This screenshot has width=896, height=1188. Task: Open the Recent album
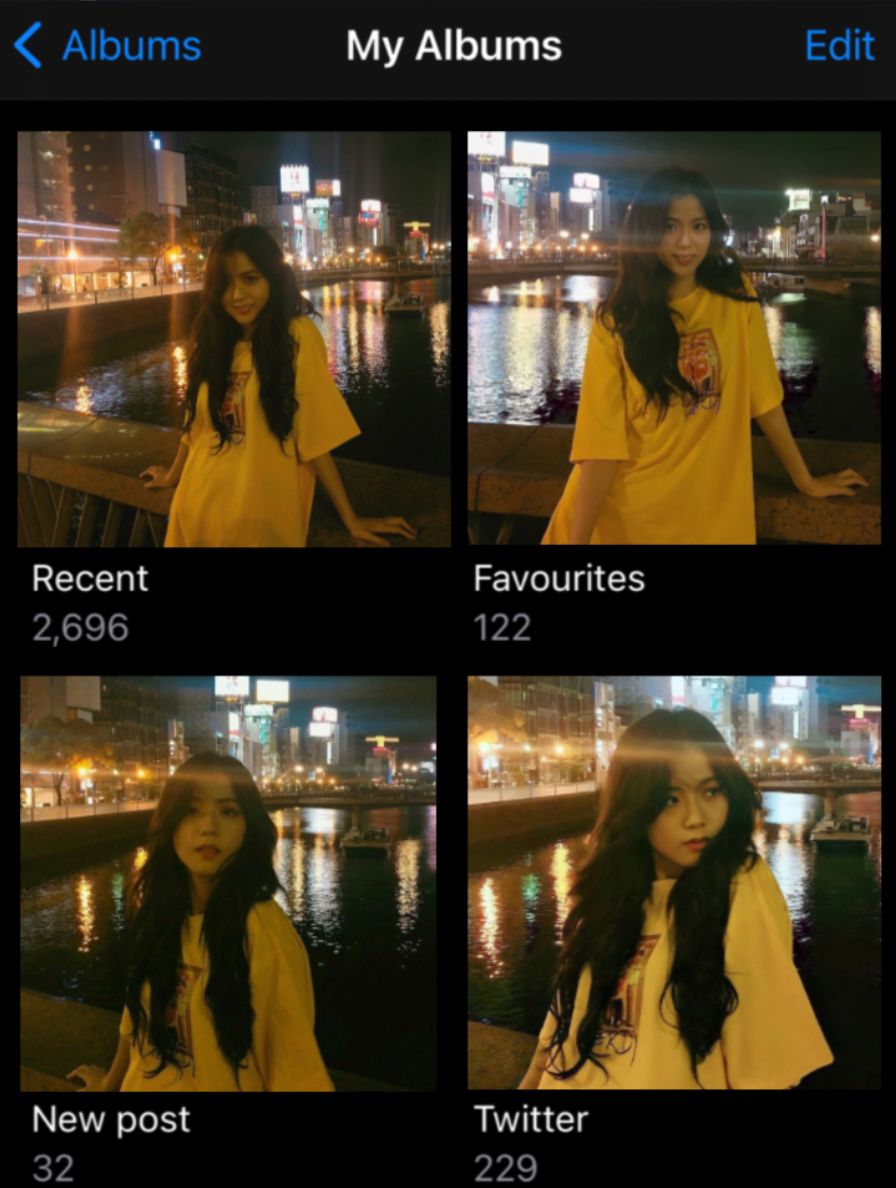233,339
